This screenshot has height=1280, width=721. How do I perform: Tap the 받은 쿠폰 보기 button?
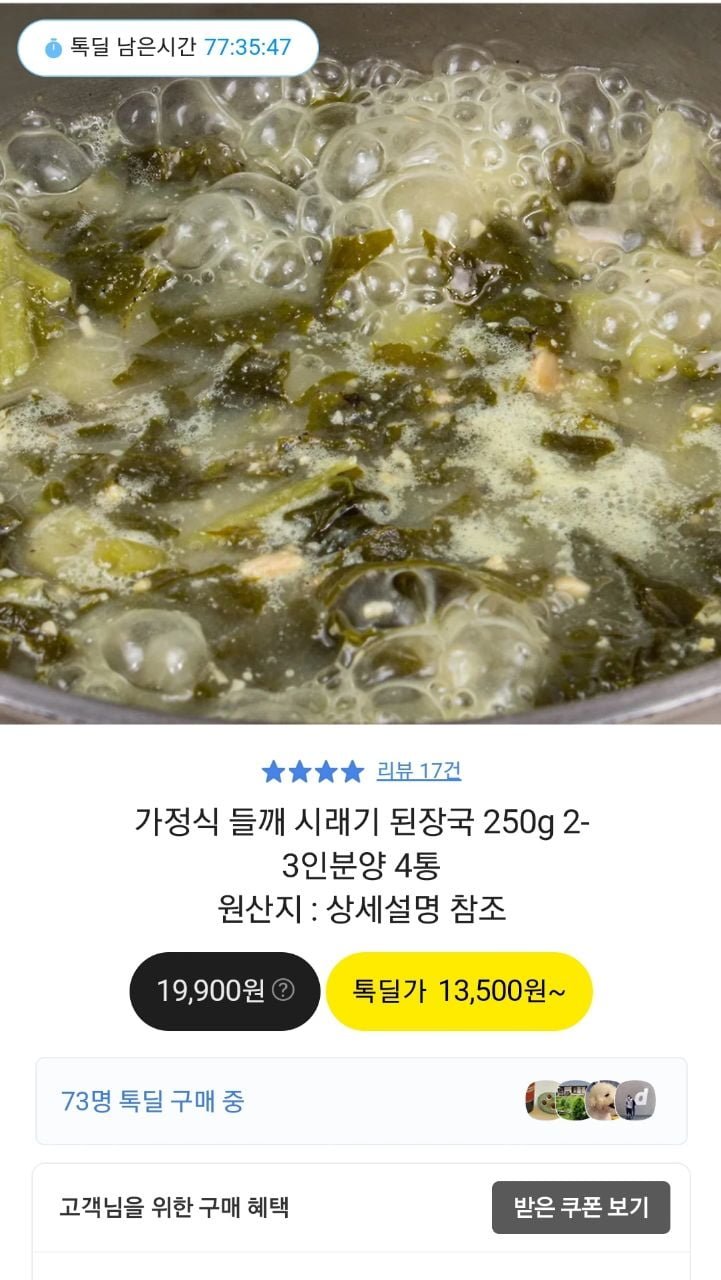580,1207
